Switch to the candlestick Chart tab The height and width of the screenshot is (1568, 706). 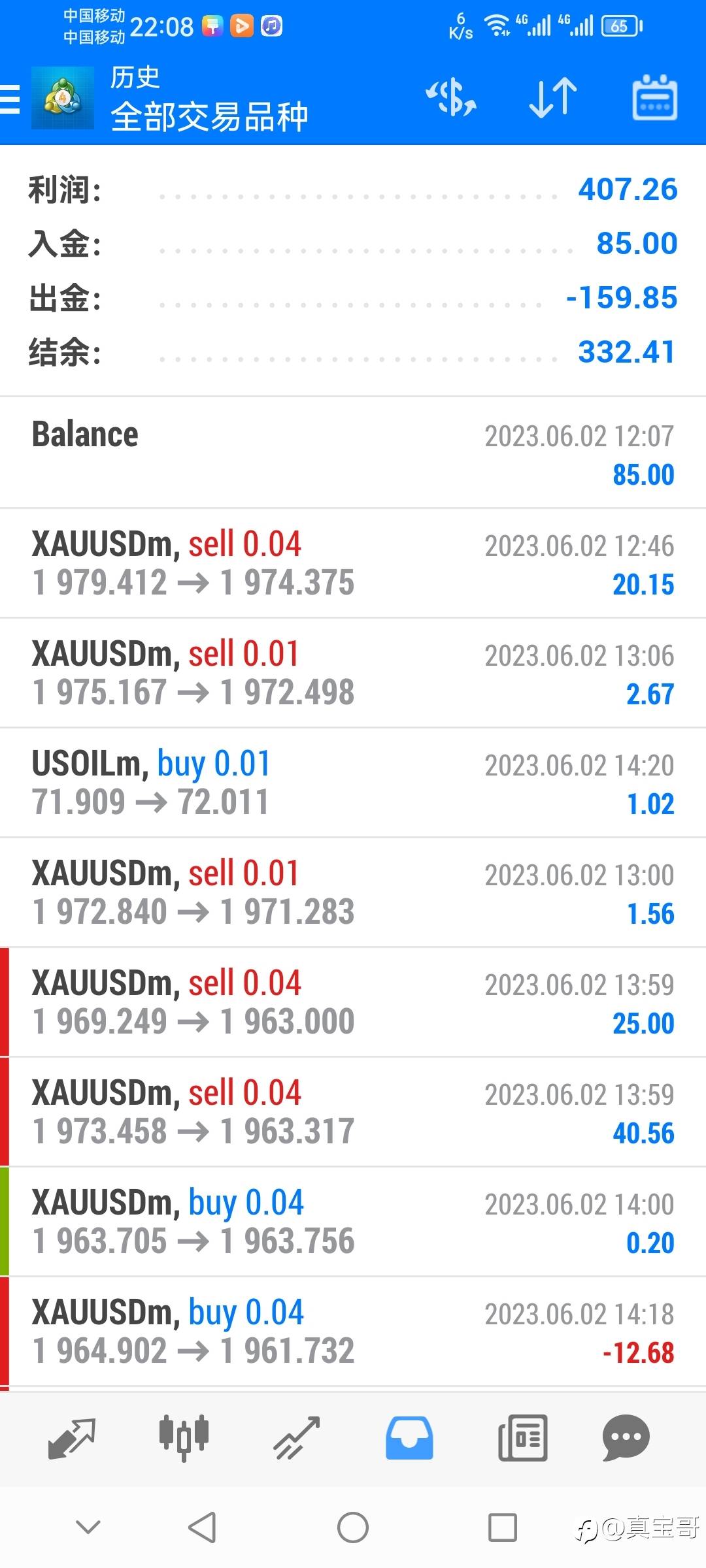point(184,1437)
